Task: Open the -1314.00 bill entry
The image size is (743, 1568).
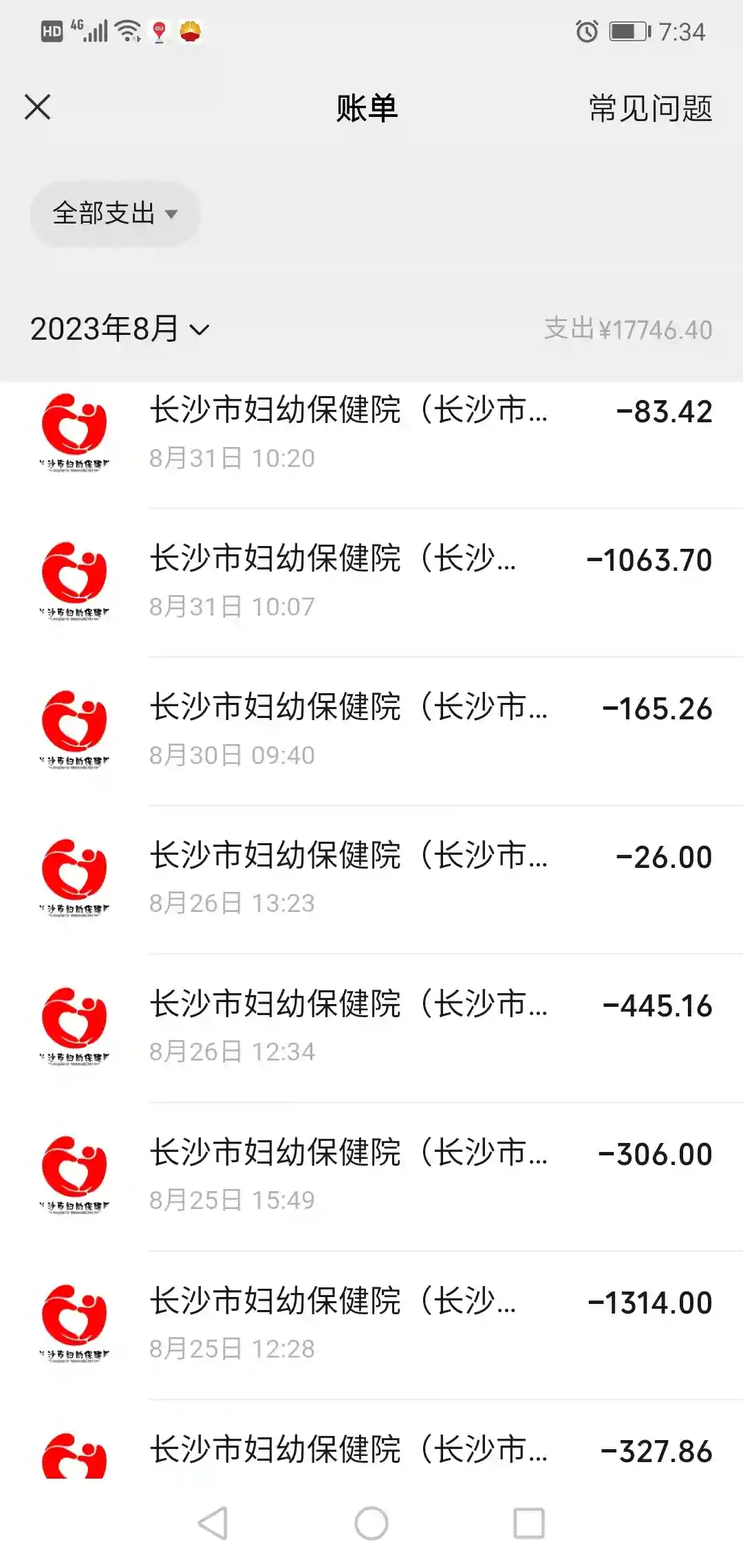Action: 371,1325
